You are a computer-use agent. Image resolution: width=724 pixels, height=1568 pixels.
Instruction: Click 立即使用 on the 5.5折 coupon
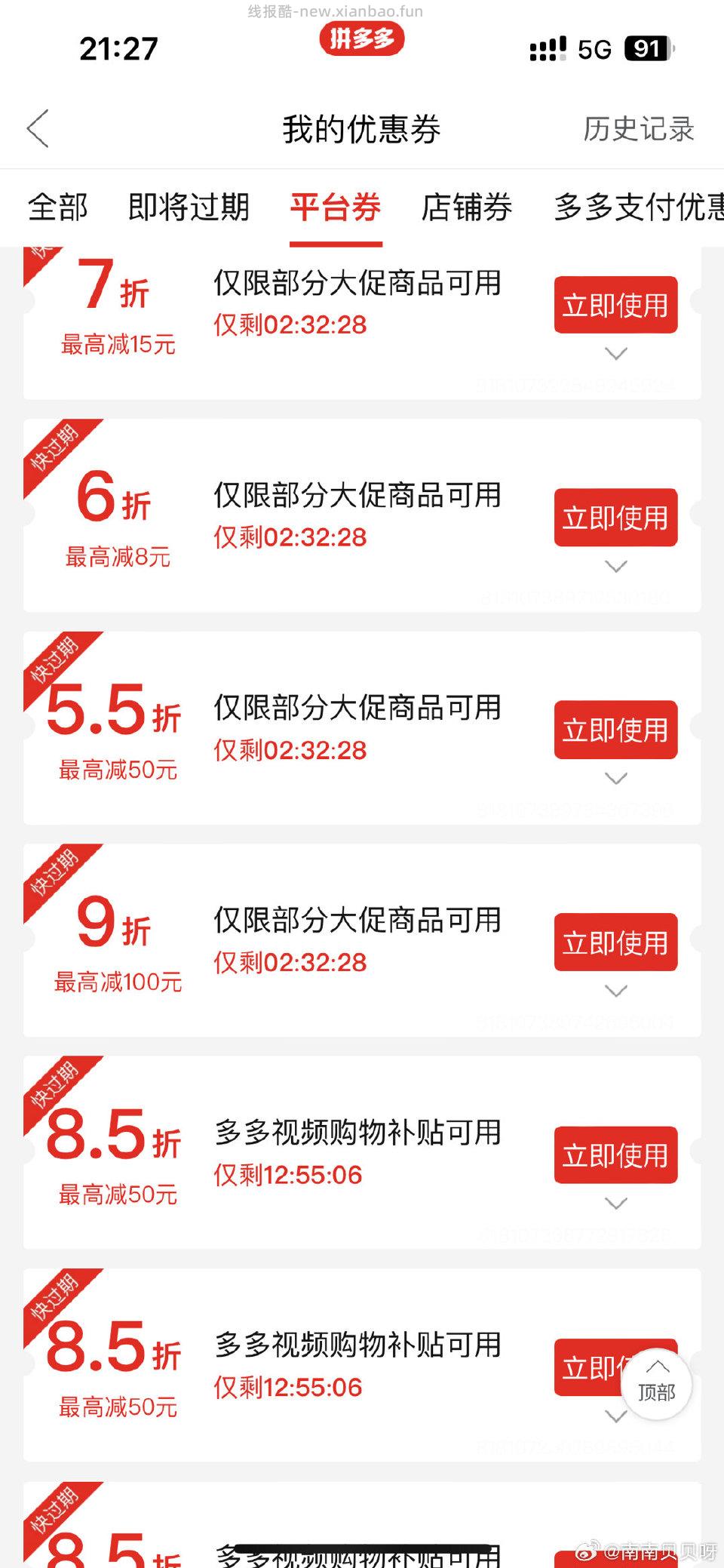[x=615, y=730]
